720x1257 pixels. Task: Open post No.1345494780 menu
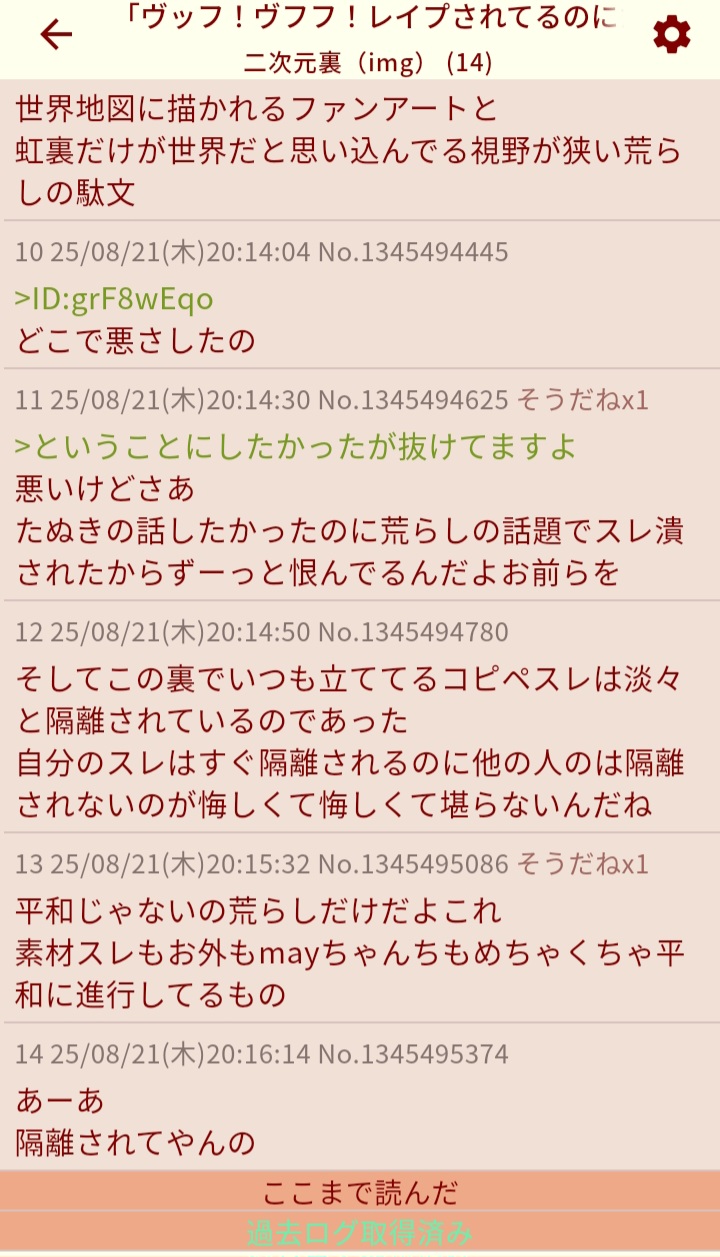413,632
